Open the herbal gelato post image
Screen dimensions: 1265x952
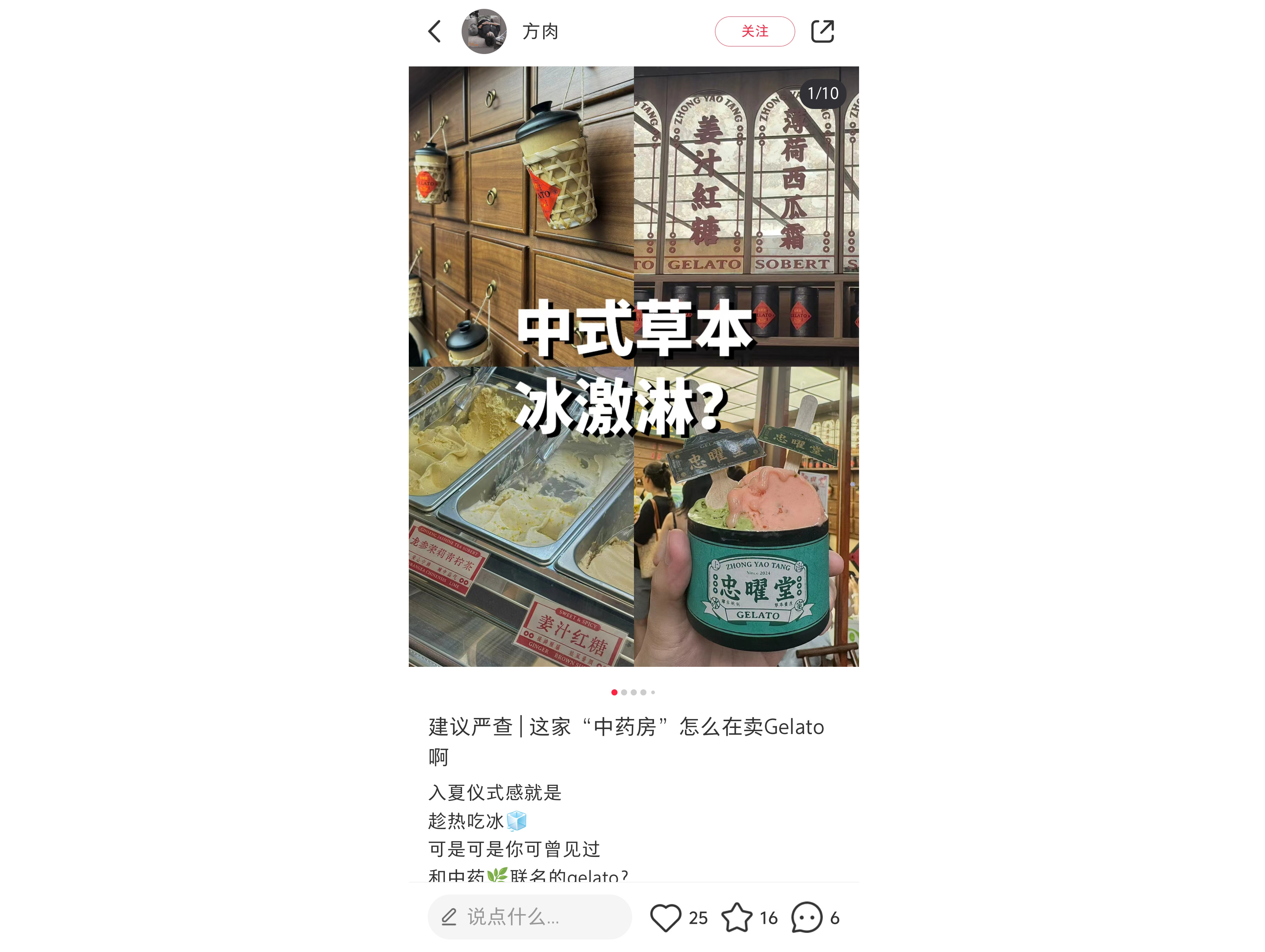point(633,366)
